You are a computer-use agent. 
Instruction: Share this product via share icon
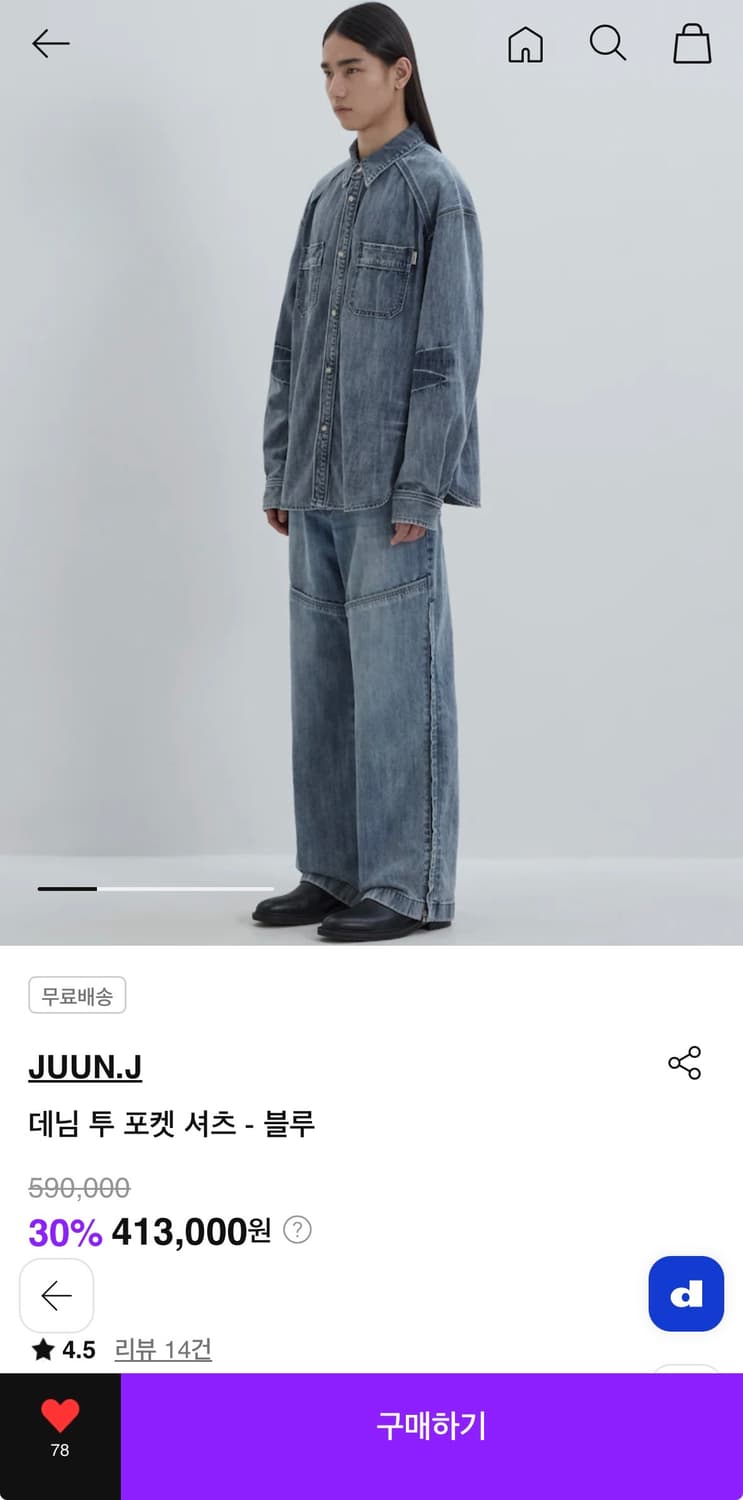pos(683,1064)
